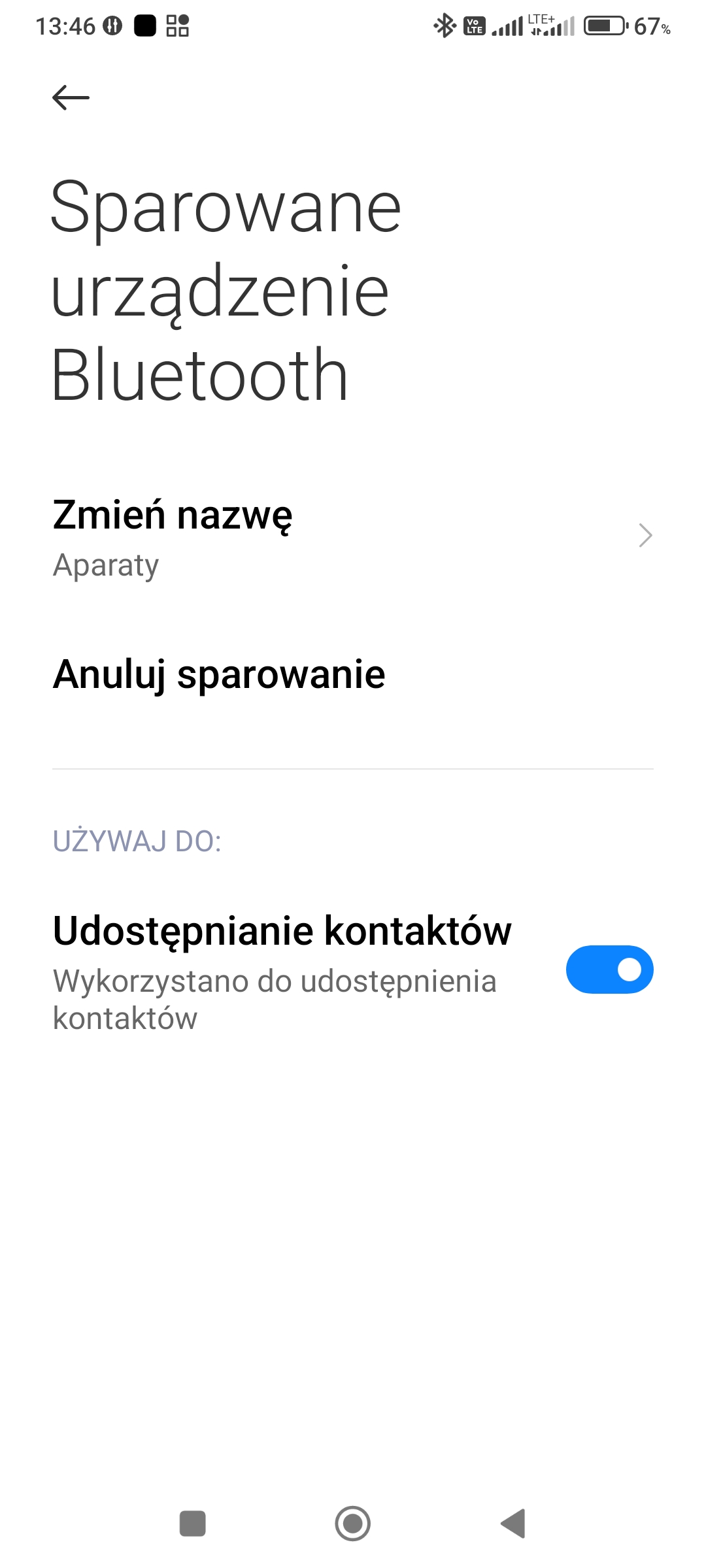Open recent apps from navigation bar
The width and height of the screenshot is (706, 1568).
pyautogui.click(x=193, y=1524)
